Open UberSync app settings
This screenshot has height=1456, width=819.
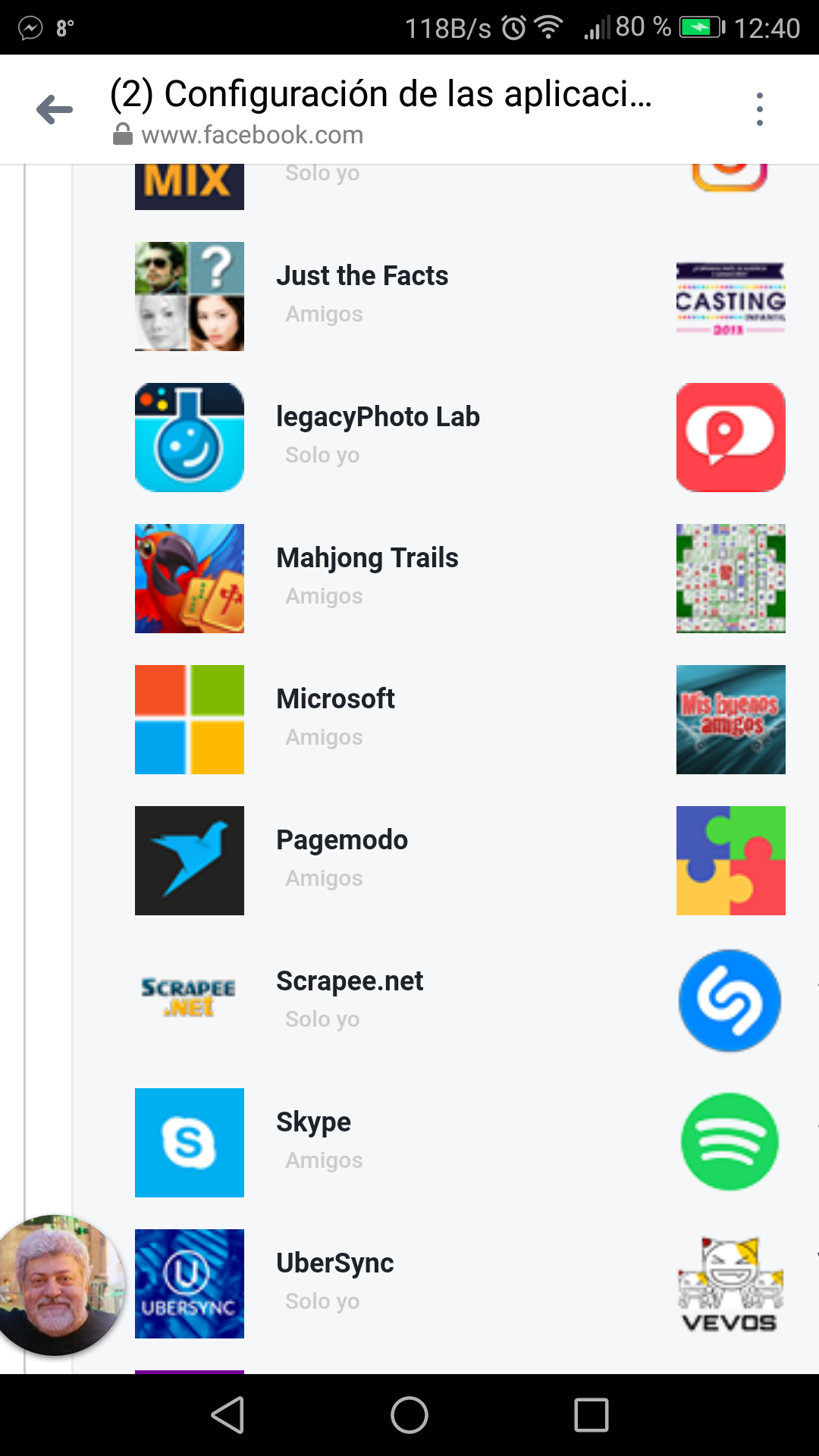(x=334, y=1263)
